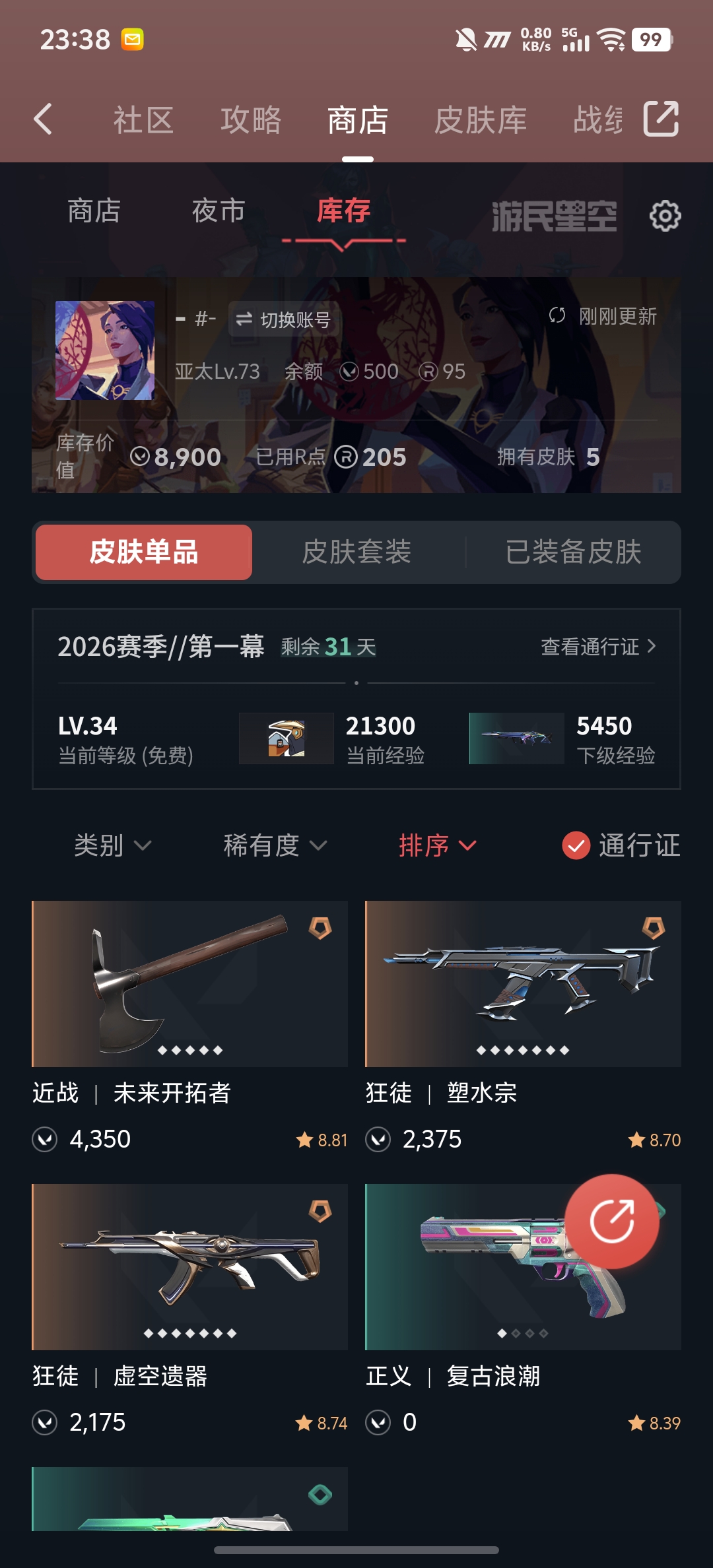Viewport: 713px width, 1568px height.
Task: Uncheck the 通行证 checkbox
Action: [x=576, y=845]
